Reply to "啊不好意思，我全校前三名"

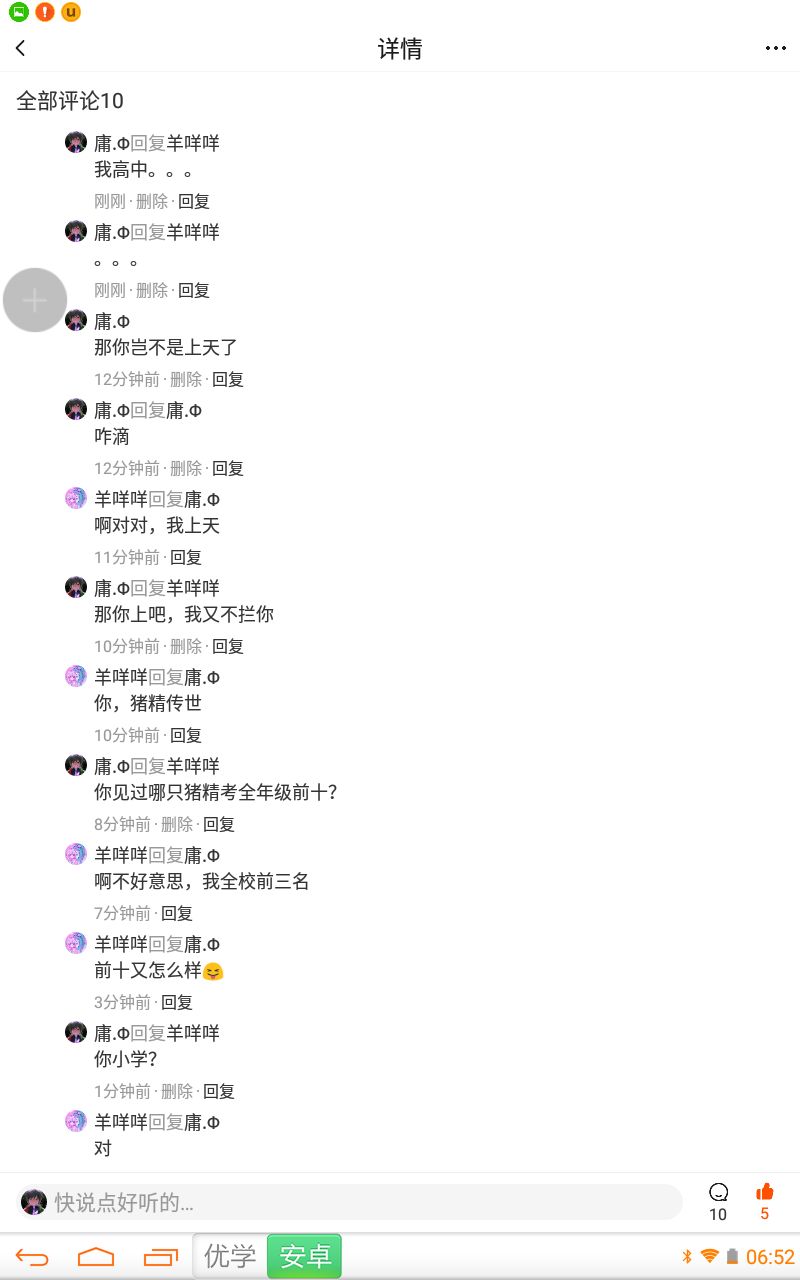point(177,913)
